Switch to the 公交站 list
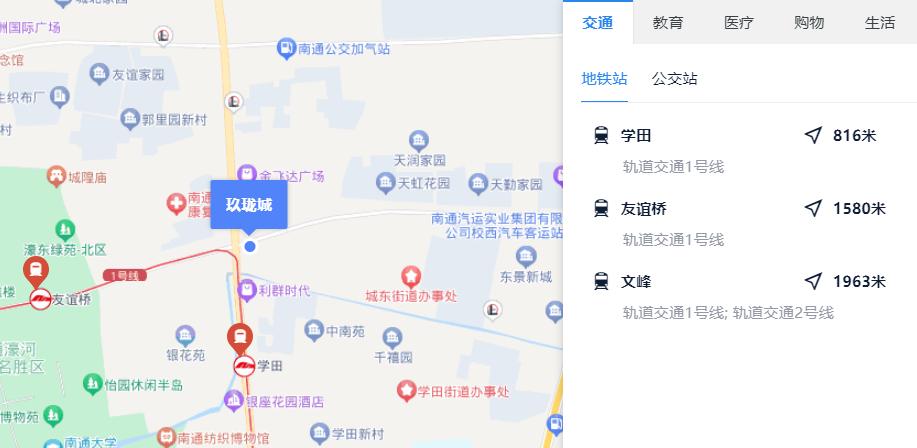Image resolution: width=917 pixels, height=448 pixels. (675, 79)
